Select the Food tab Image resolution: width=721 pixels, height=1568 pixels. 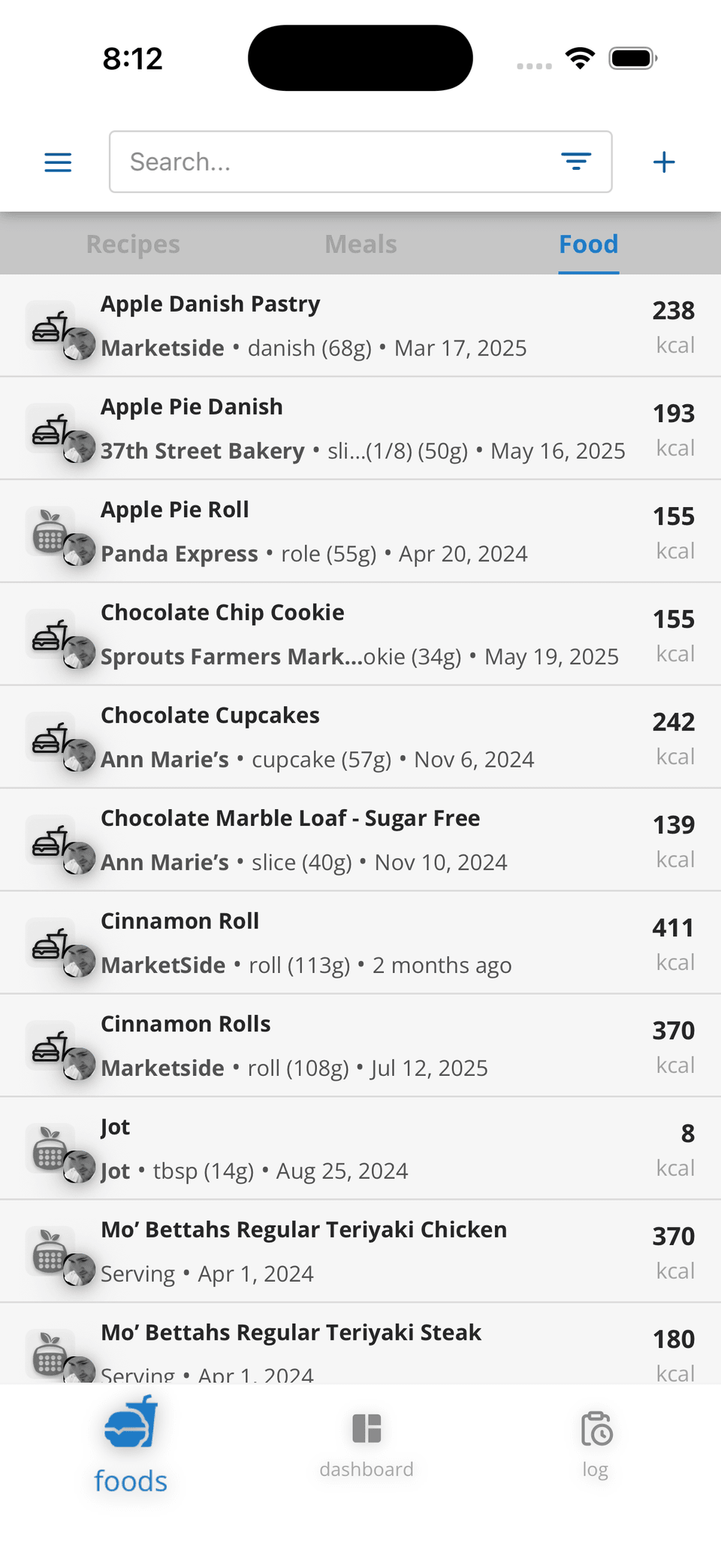coord(588,243)
